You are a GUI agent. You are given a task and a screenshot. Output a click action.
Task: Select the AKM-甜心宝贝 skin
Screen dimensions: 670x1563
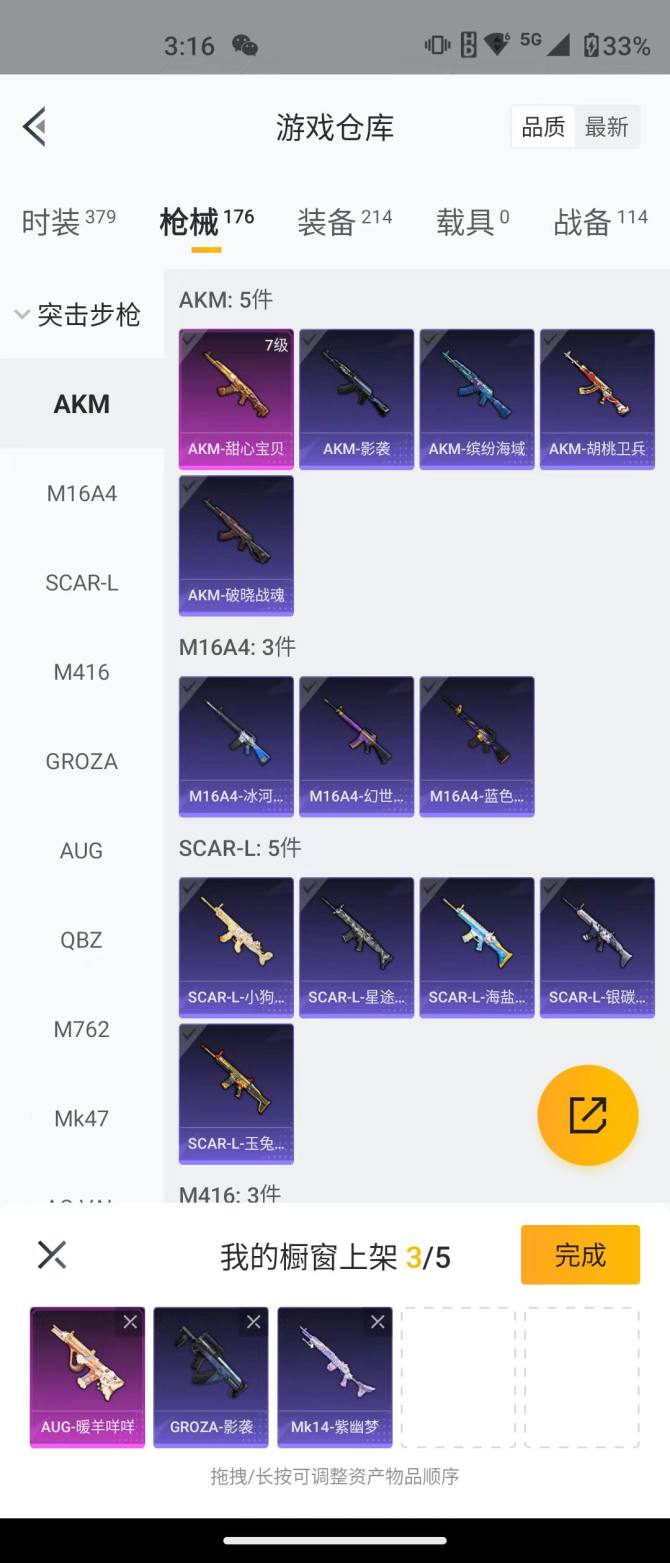[x=236, y=398]
